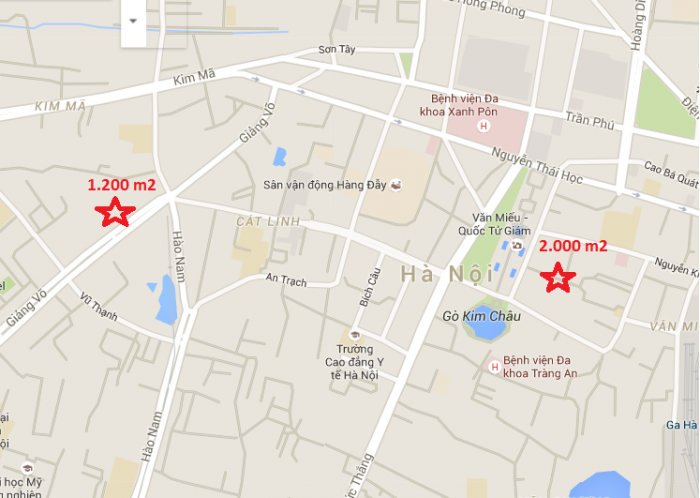
Task: Select the red star marker labeled 2.000 m2
Action: (558, 278)
